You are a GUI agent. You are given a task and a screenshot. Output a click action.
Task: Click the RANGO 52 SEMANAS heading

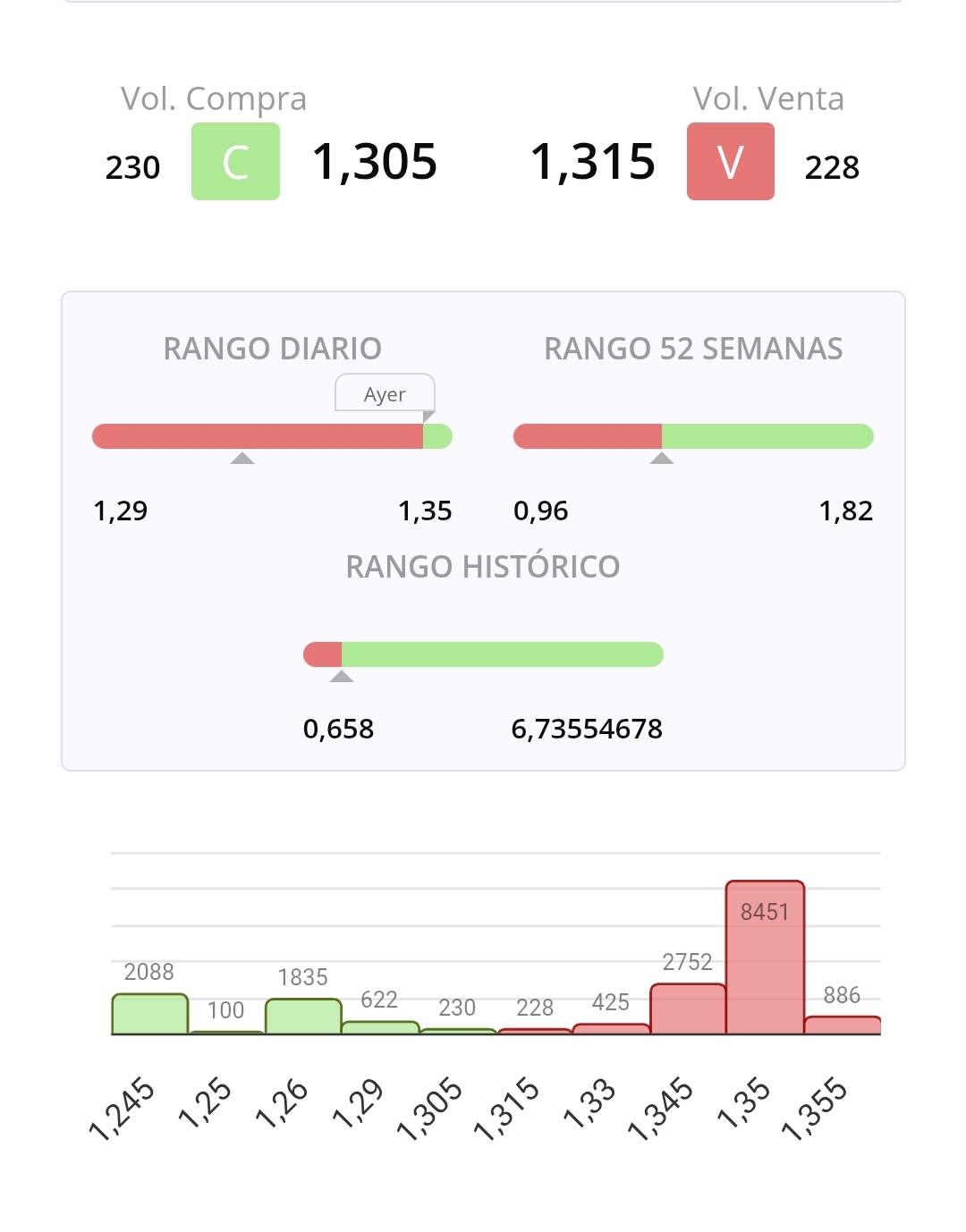(693, 349)
